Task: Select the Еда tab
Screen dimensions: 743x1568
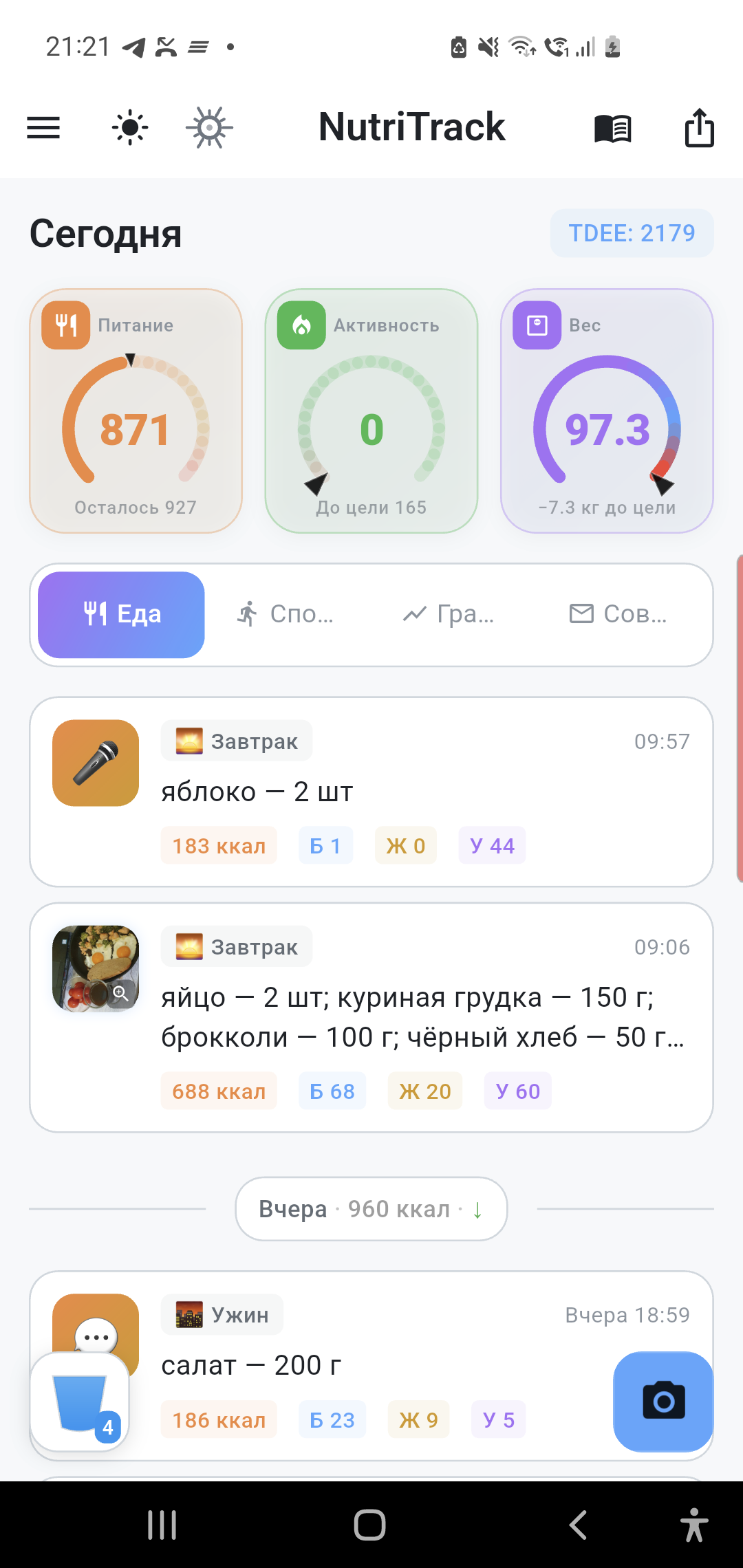Action: click(x=122, y=614)
